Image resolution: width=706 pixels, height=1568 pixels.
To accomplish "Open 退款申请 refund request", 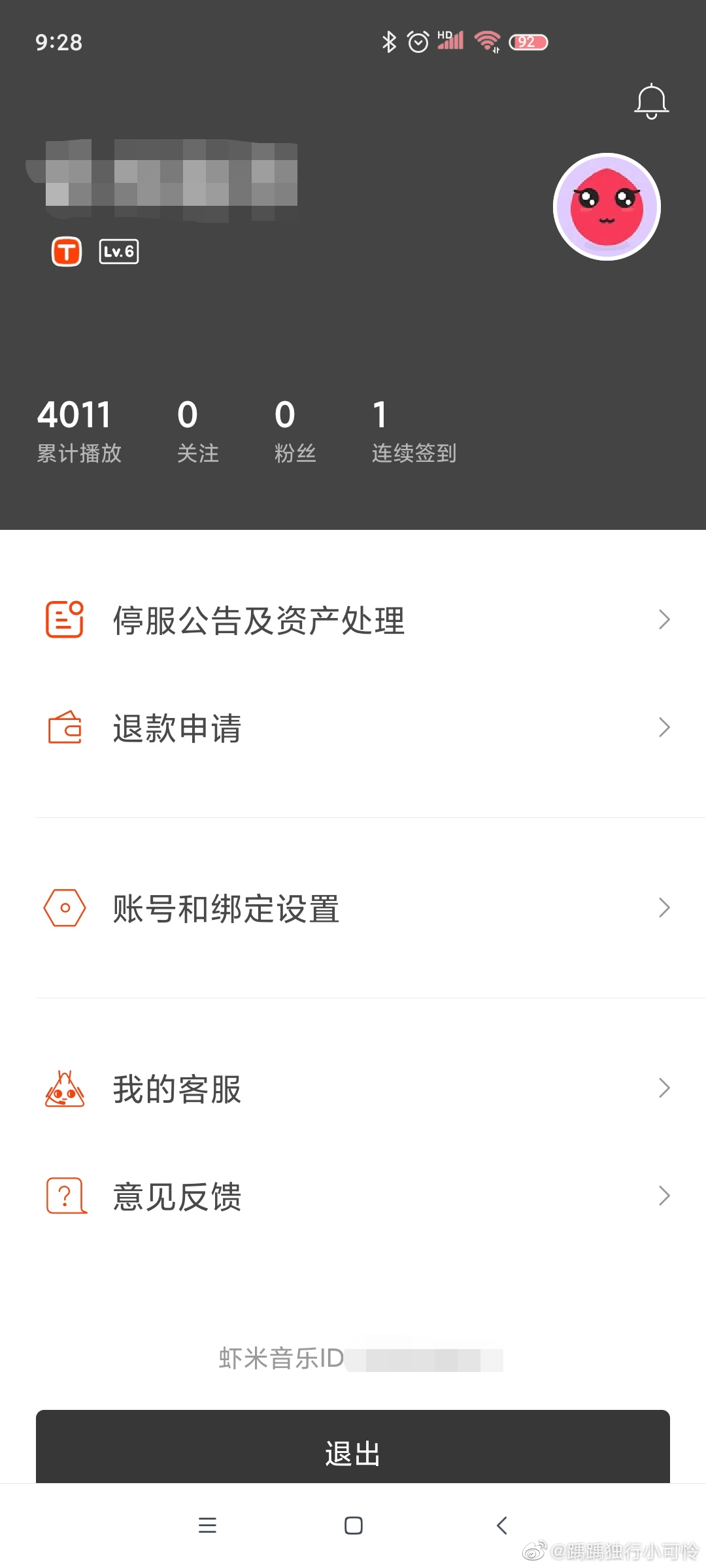I will click(353, 728).
